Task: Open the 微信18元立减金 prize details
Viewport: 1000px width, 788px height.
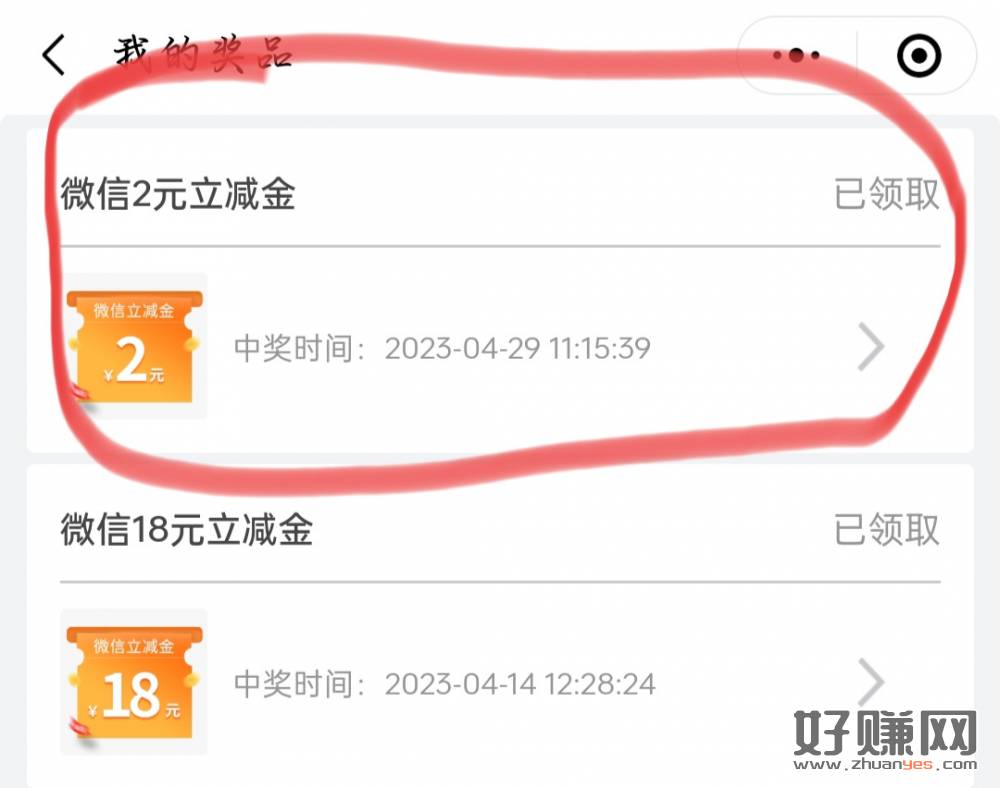Action: point(871,684)
